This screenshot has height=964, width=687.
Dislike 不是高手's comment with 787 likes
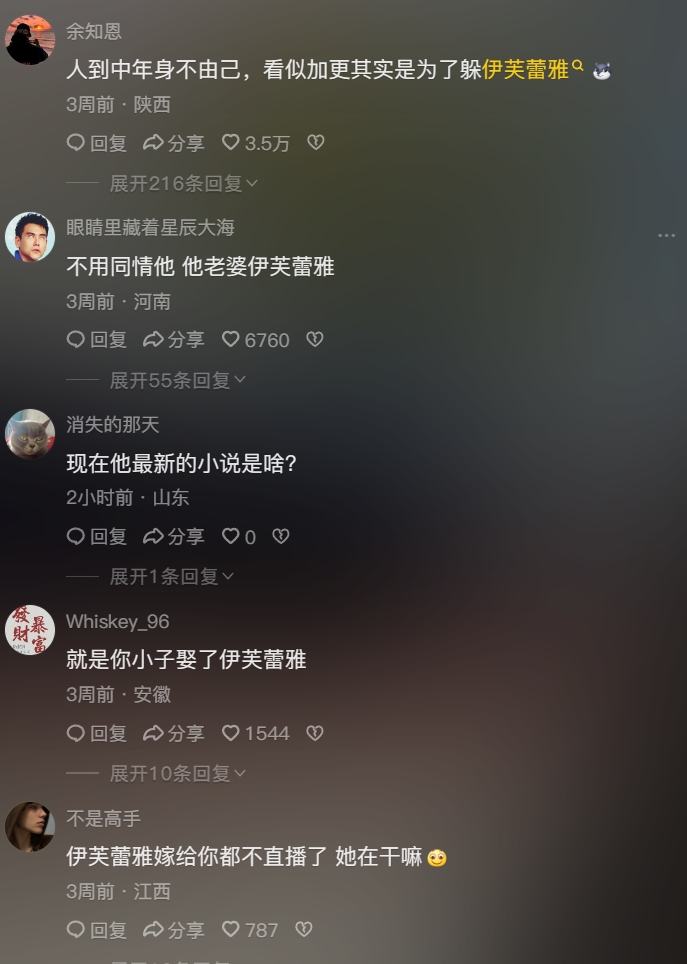(x=303, y=930)
